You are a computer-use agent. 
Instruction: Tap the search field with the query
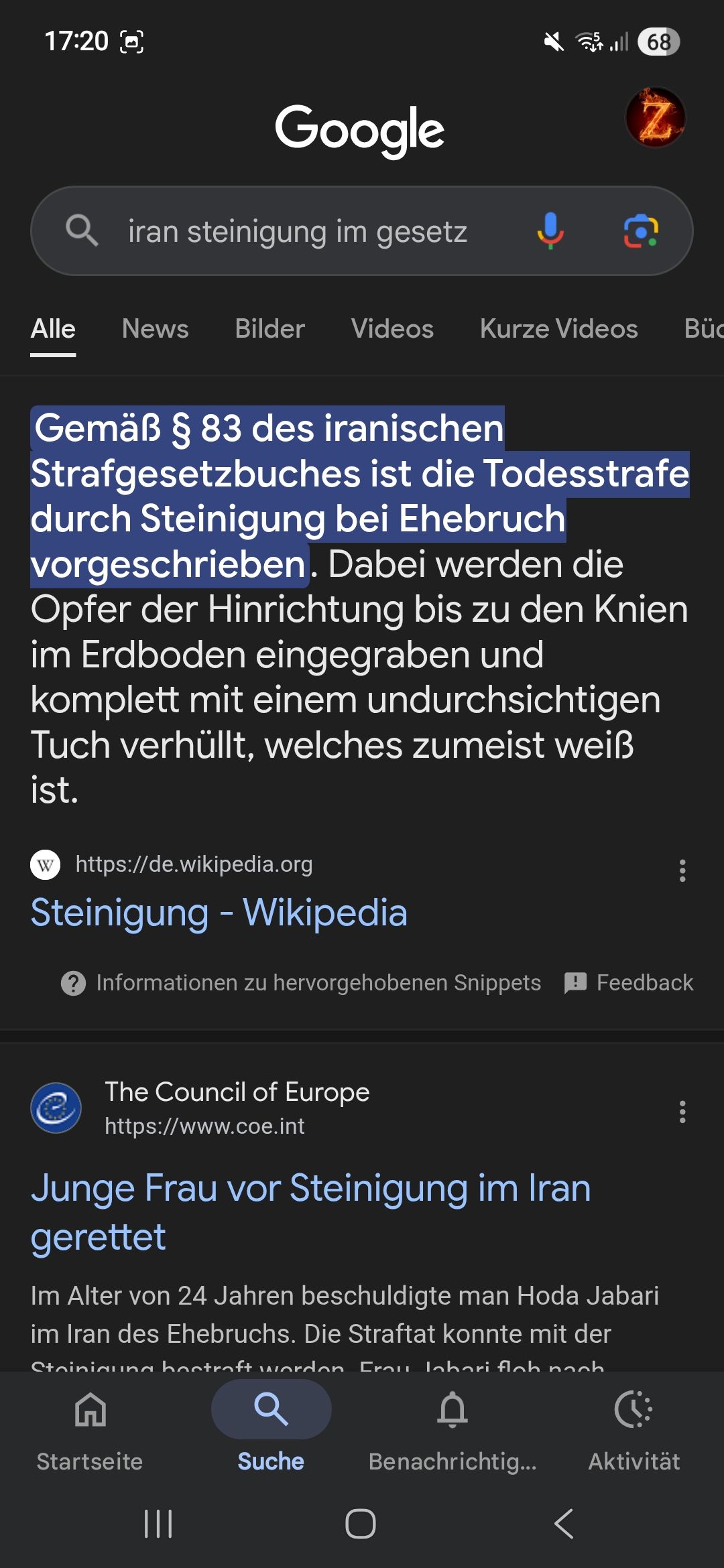pyautogui.click(x=297, y=232)
